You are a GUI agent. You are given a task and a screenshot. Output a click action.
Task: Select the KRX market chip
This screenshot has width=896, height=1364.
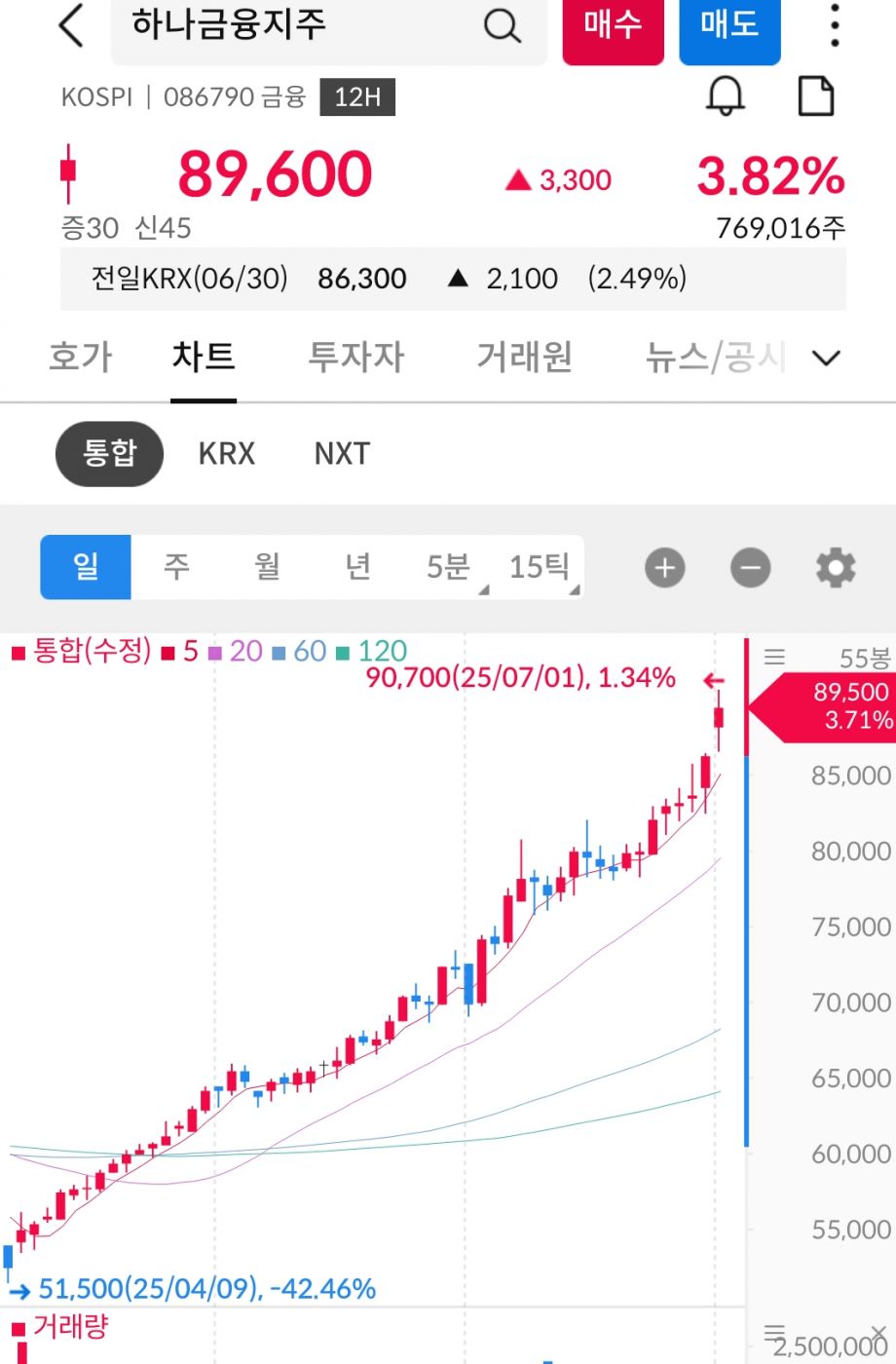pyautogui.click(x=226, y=454)
